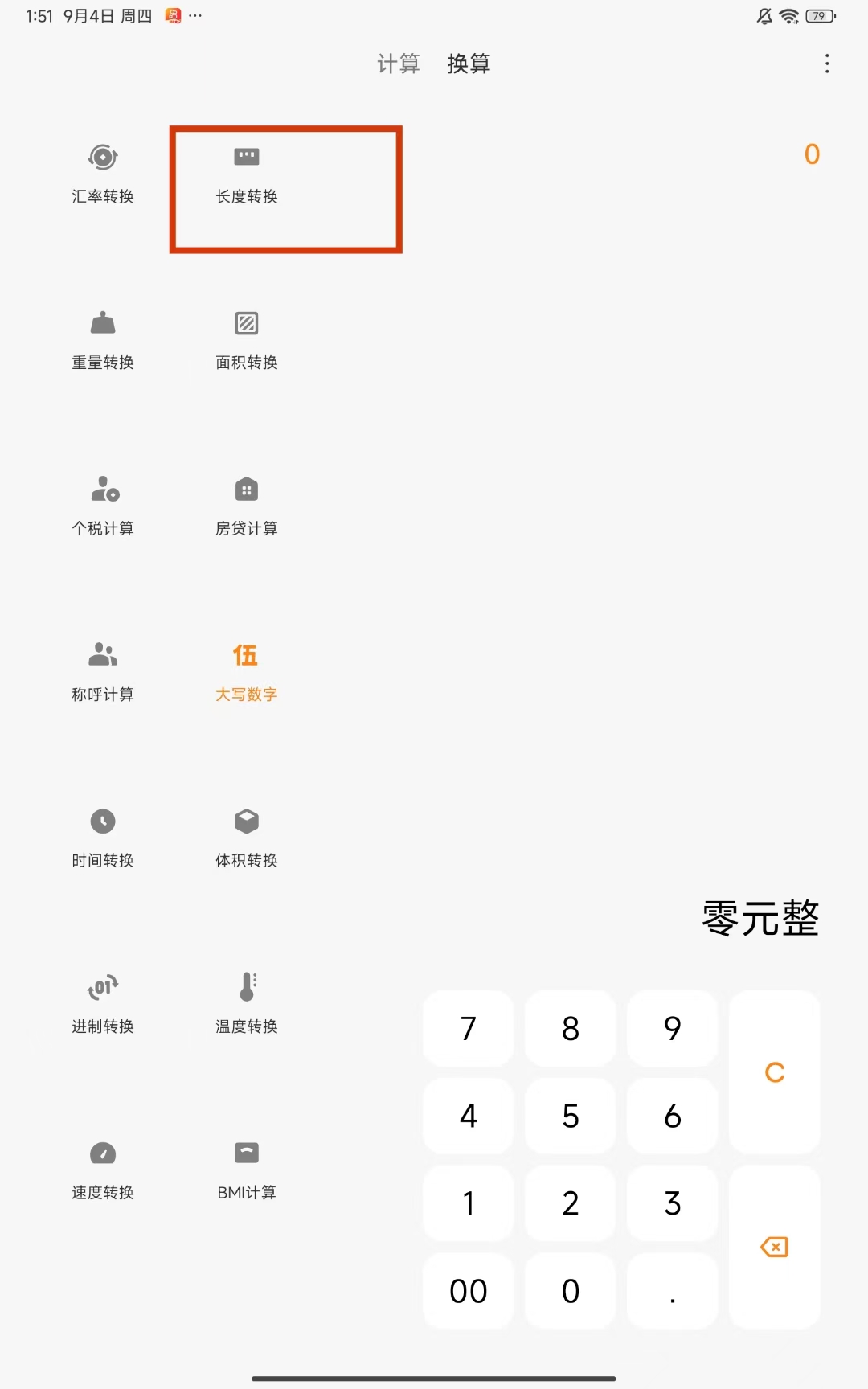Select 重量转换 weight converter
Image resolution: width=868 pixels, height=1389 pixels.
tap(103, 340)
